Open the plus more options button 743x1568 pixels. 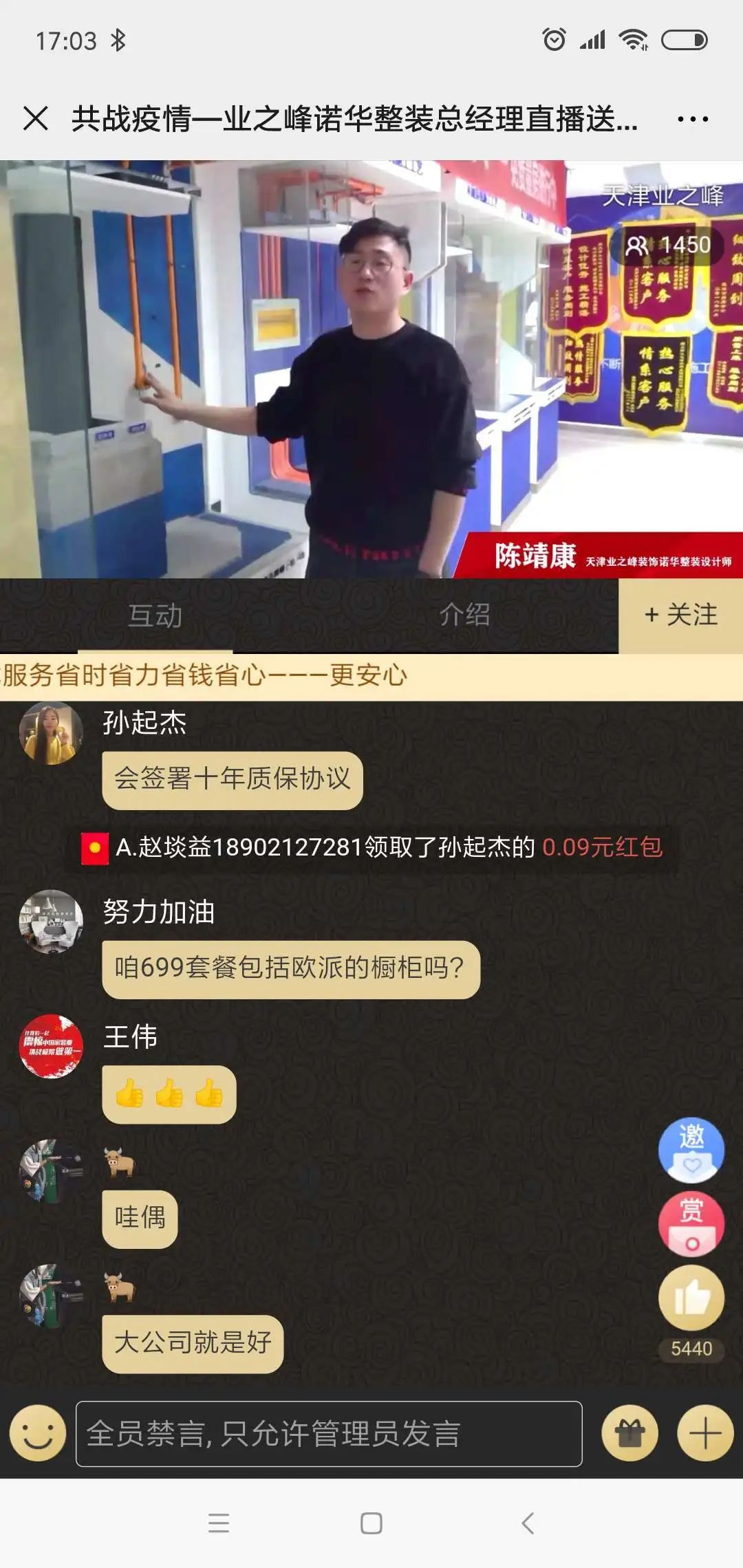[x=705, y=1434]
